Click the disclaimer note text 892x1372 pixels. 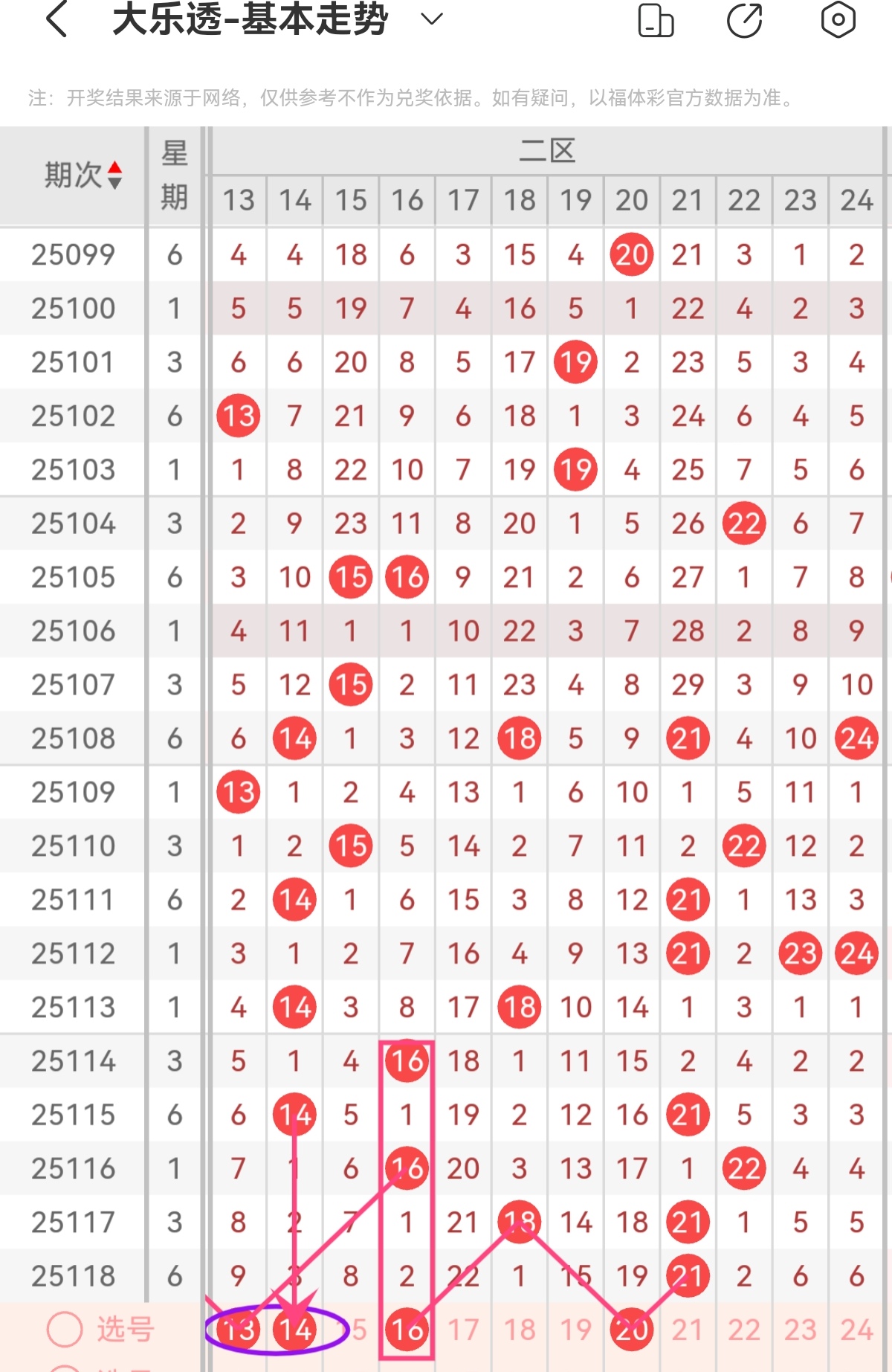pos(409,97)
